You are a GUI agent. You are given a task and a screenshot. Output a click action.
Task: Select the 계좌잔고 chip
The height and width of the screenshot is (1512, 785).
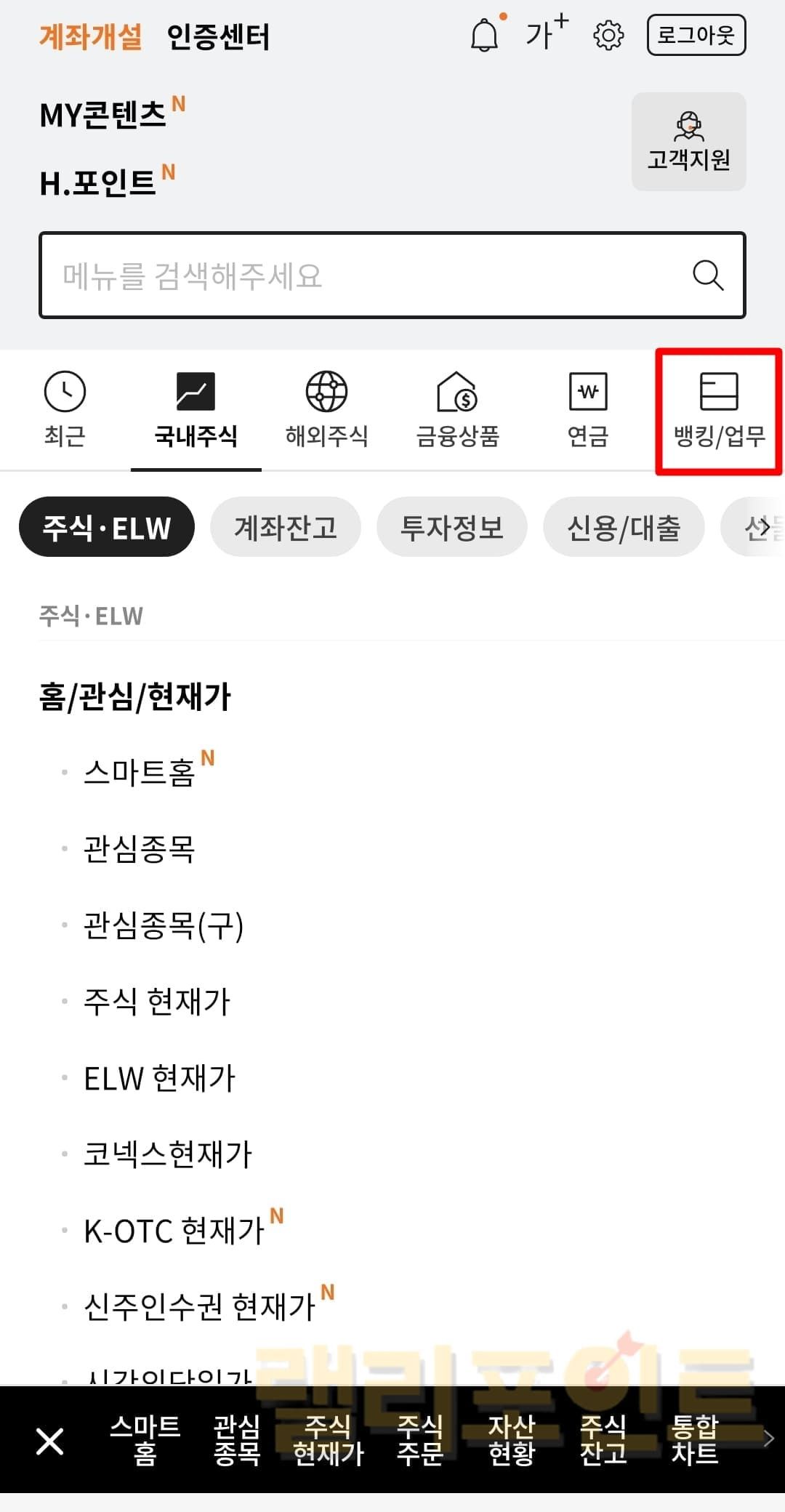tap(286, 527)
